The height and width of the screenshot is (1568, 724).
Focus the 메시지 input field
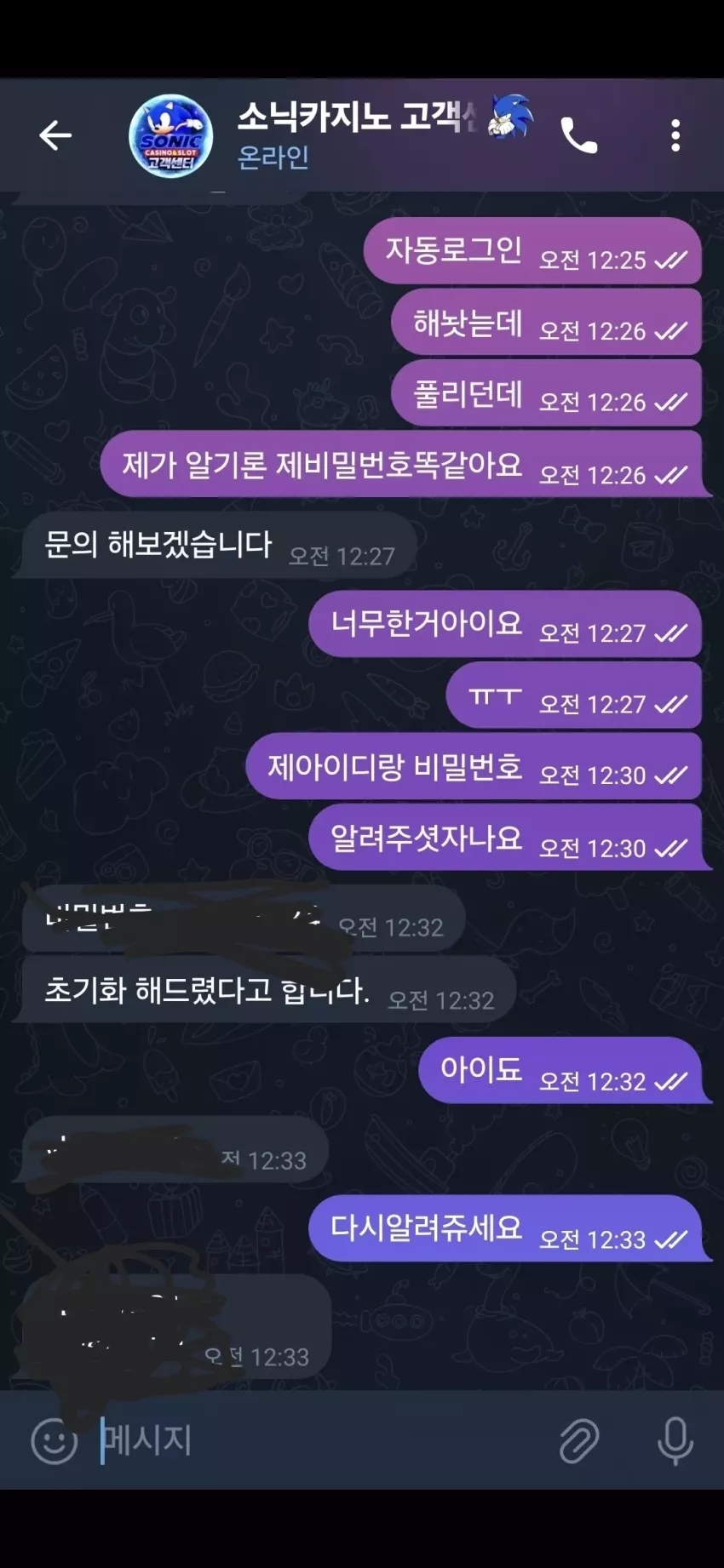(324, 1440)
